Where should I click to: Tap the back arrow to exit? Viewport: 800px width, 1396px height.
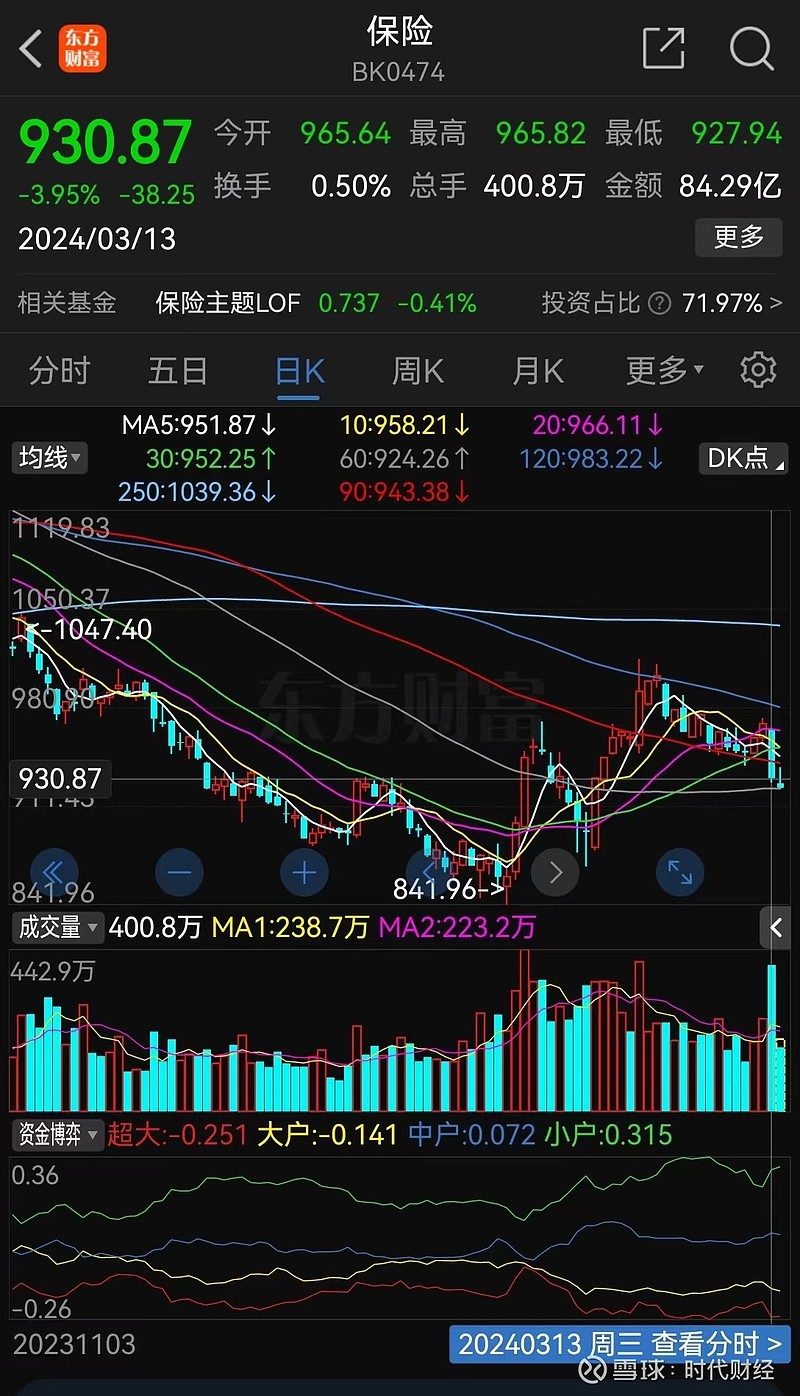tap(29, 48)
